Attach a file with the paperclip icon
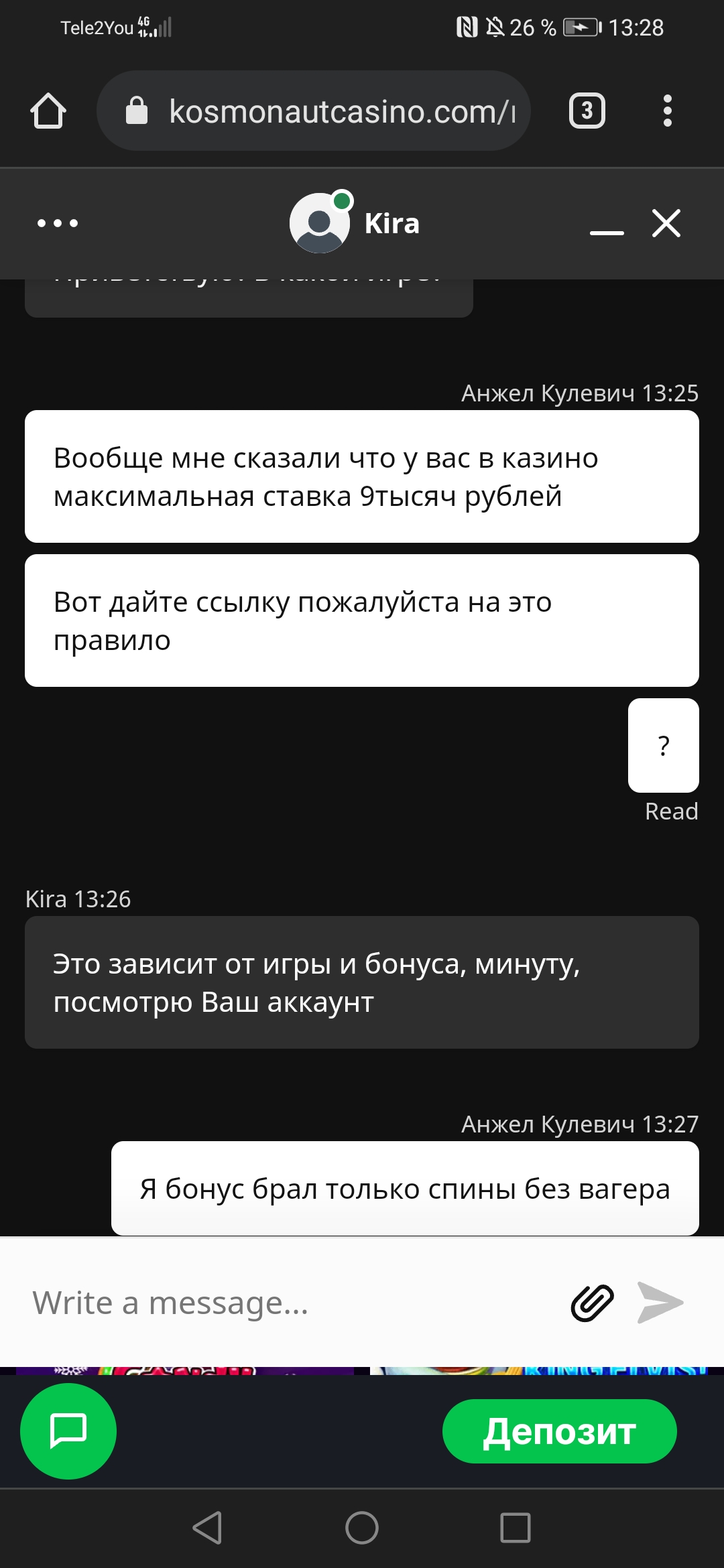Screen dimensions: 724x1568 click(592, 1303)
